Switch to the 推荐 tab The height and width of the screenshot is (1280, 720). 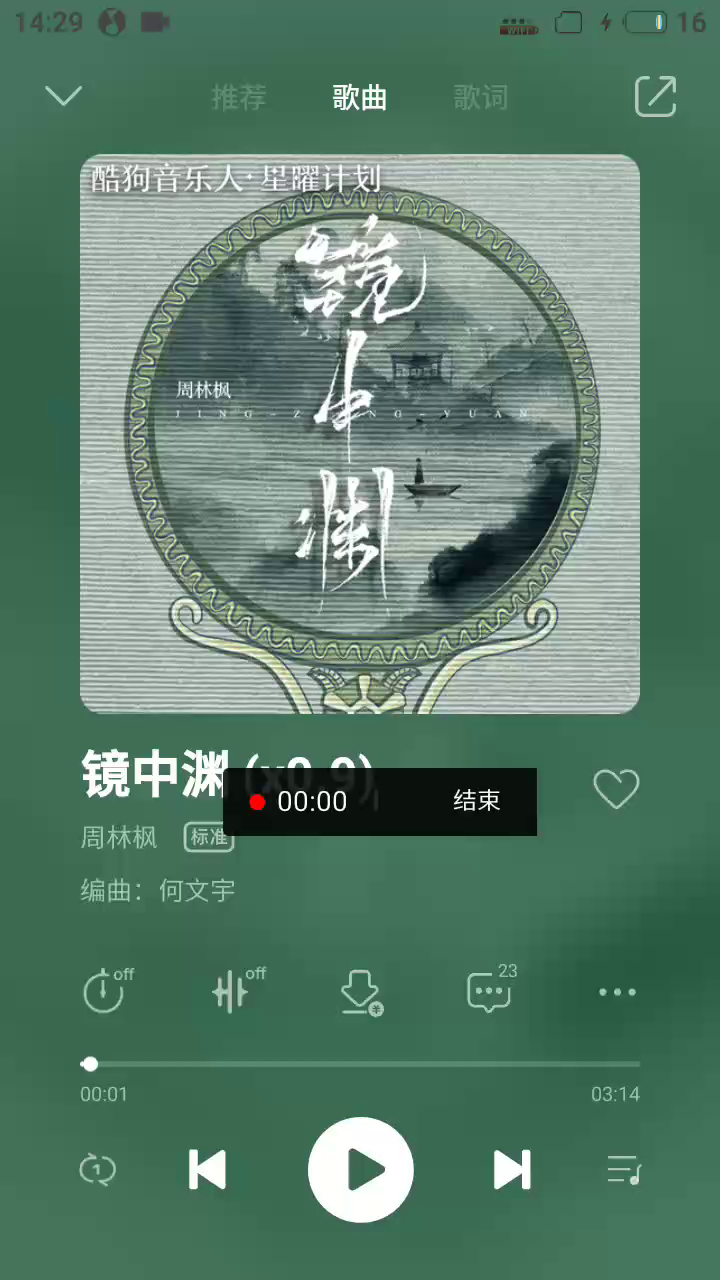(x=239, y=98)
